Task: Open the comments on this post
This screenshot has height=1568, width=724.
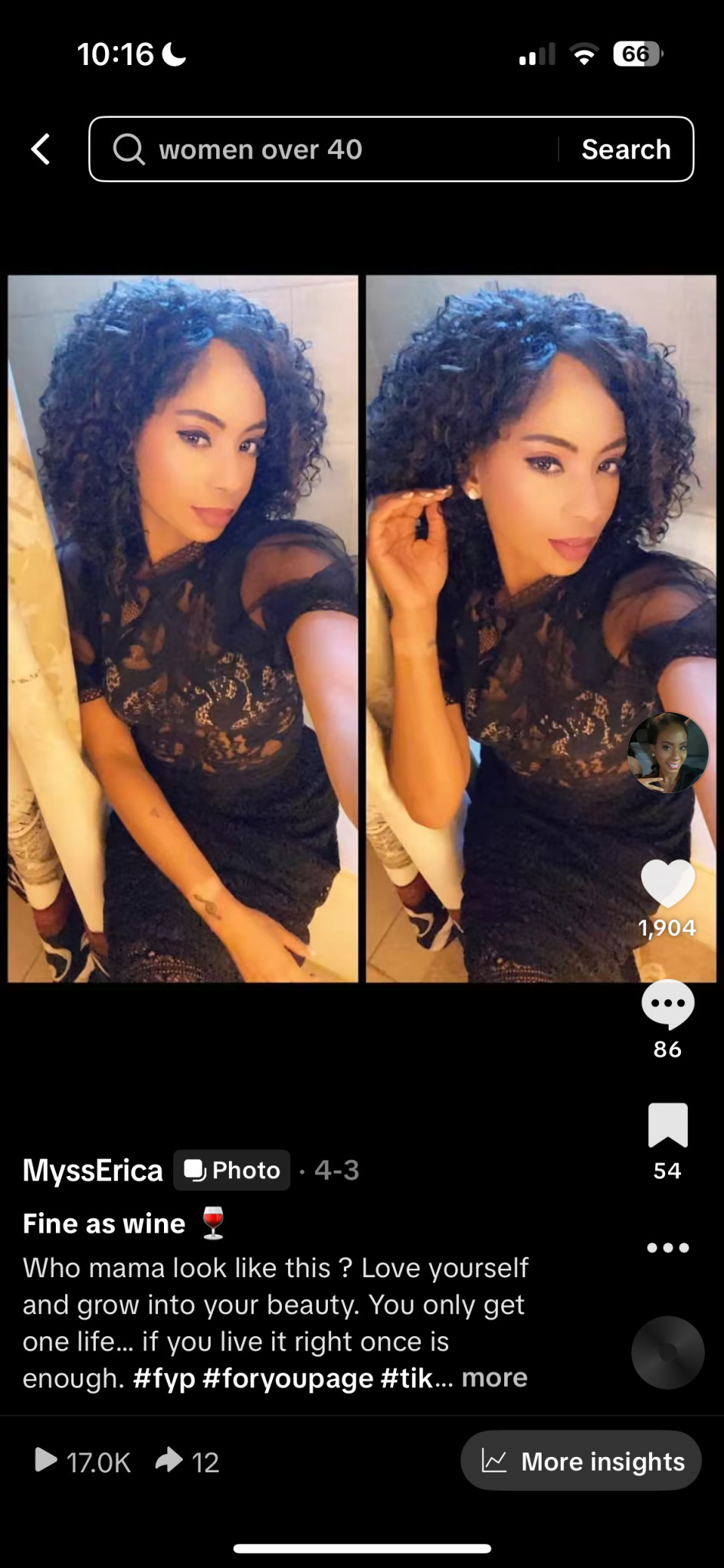Action: point(667,1004)
